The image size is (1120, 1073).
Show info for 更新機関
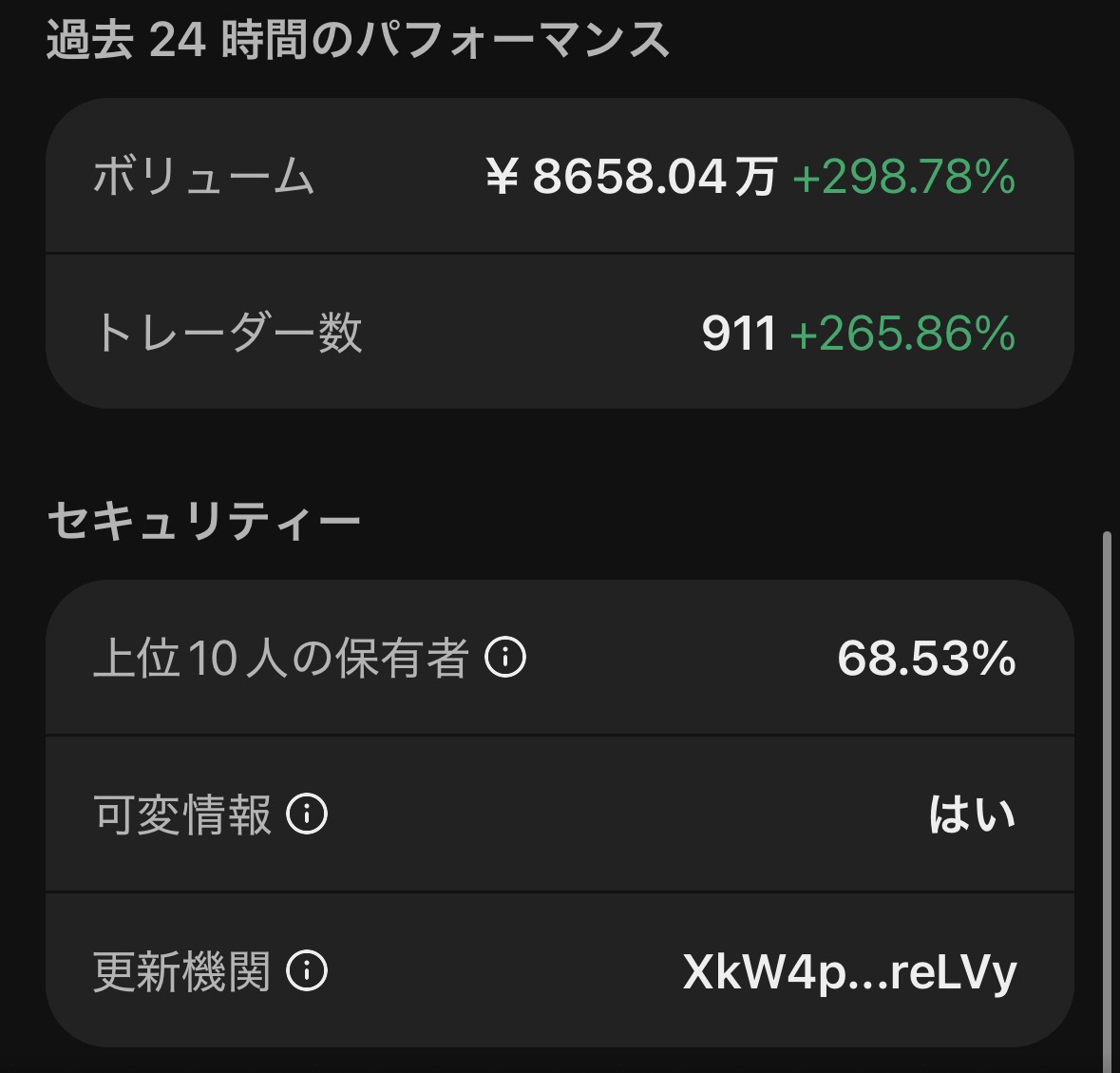click(x=307, y=971)
